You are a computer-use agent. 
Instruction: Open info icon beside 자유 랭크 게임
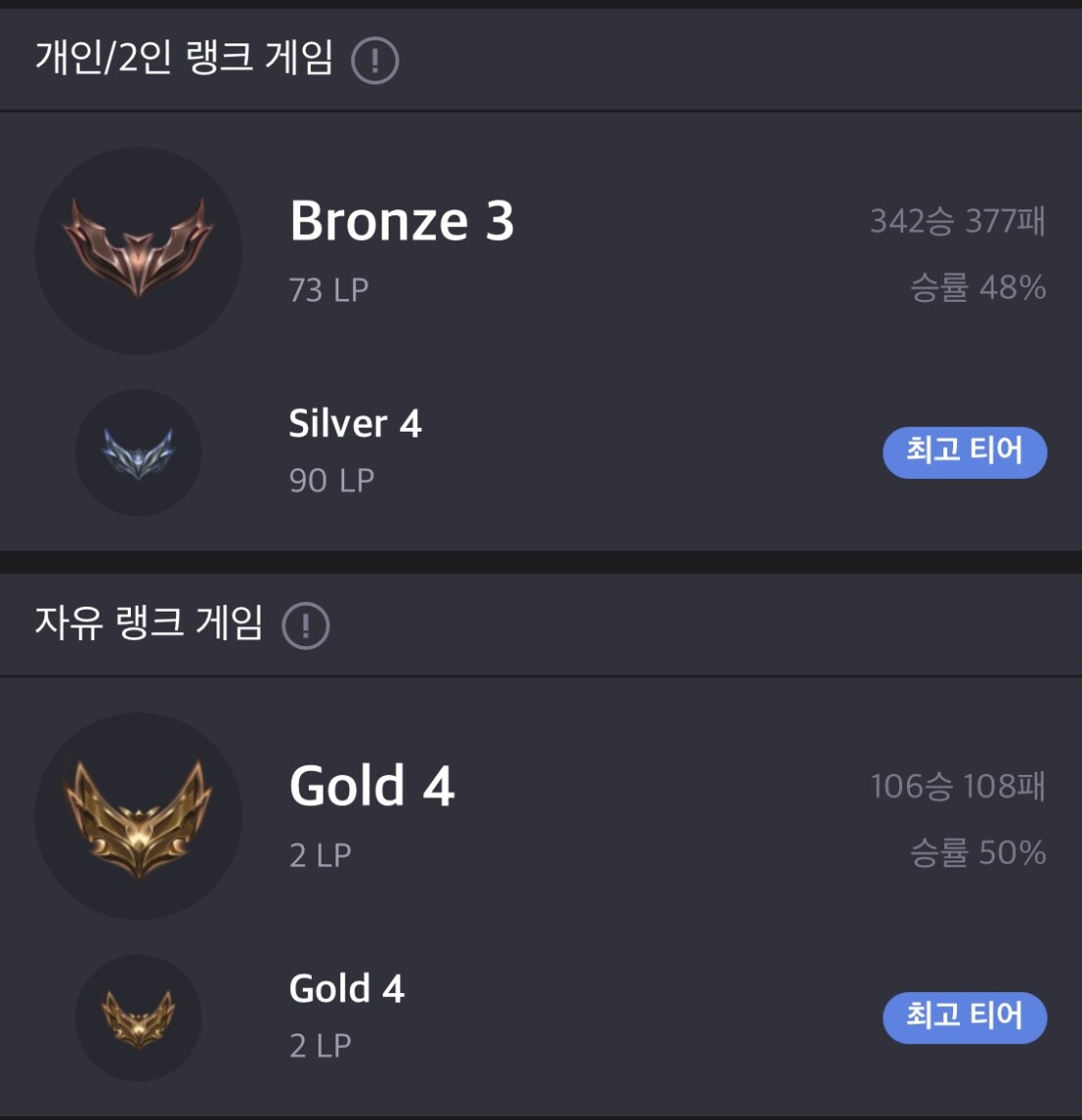coord(305,625)
